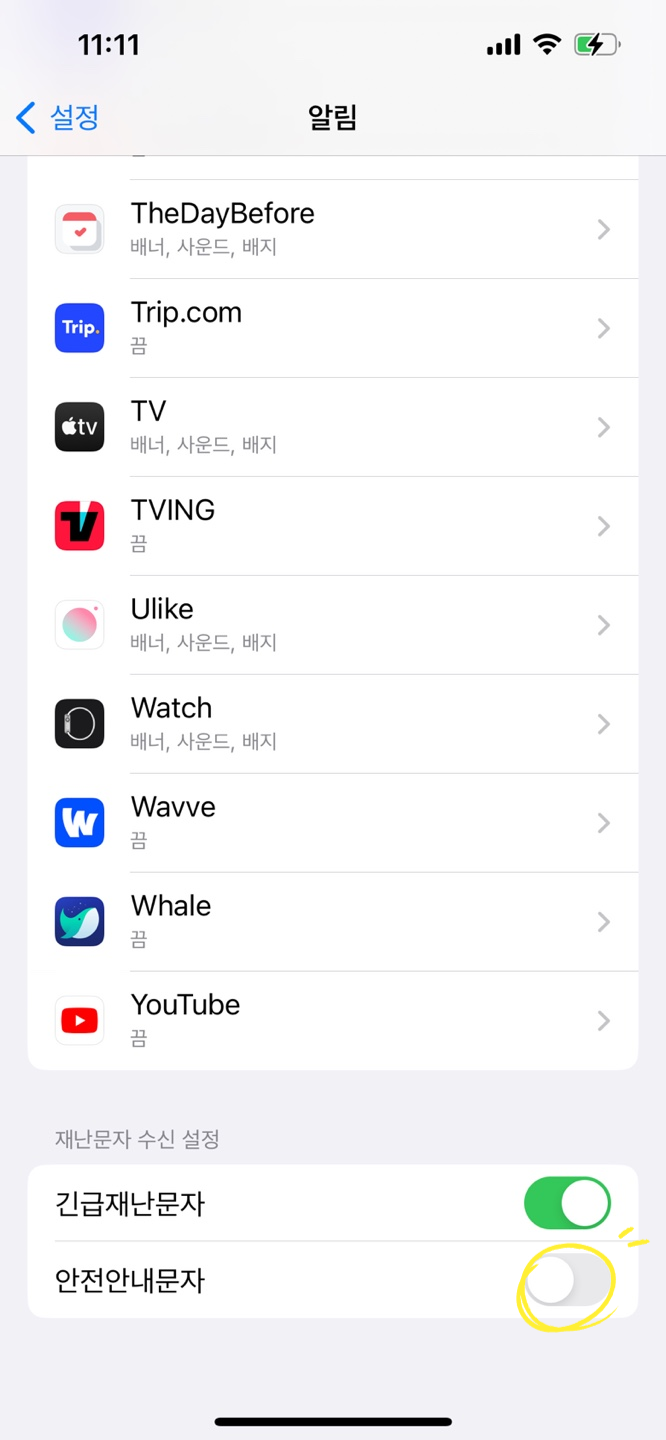
Task: Disable the 긴급재난문자 switch
Action: click(567, 1203)
